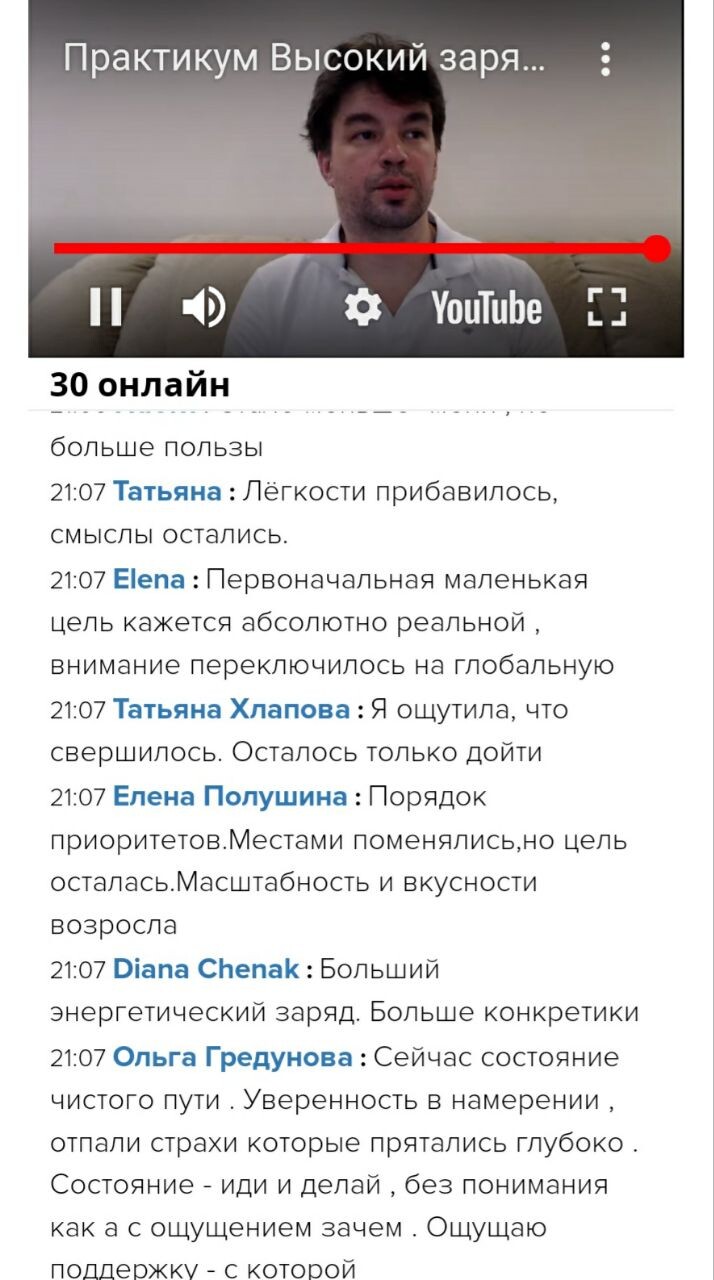
Task: Open the video title Практикум Высокий заряд
Action: point(305,58)
